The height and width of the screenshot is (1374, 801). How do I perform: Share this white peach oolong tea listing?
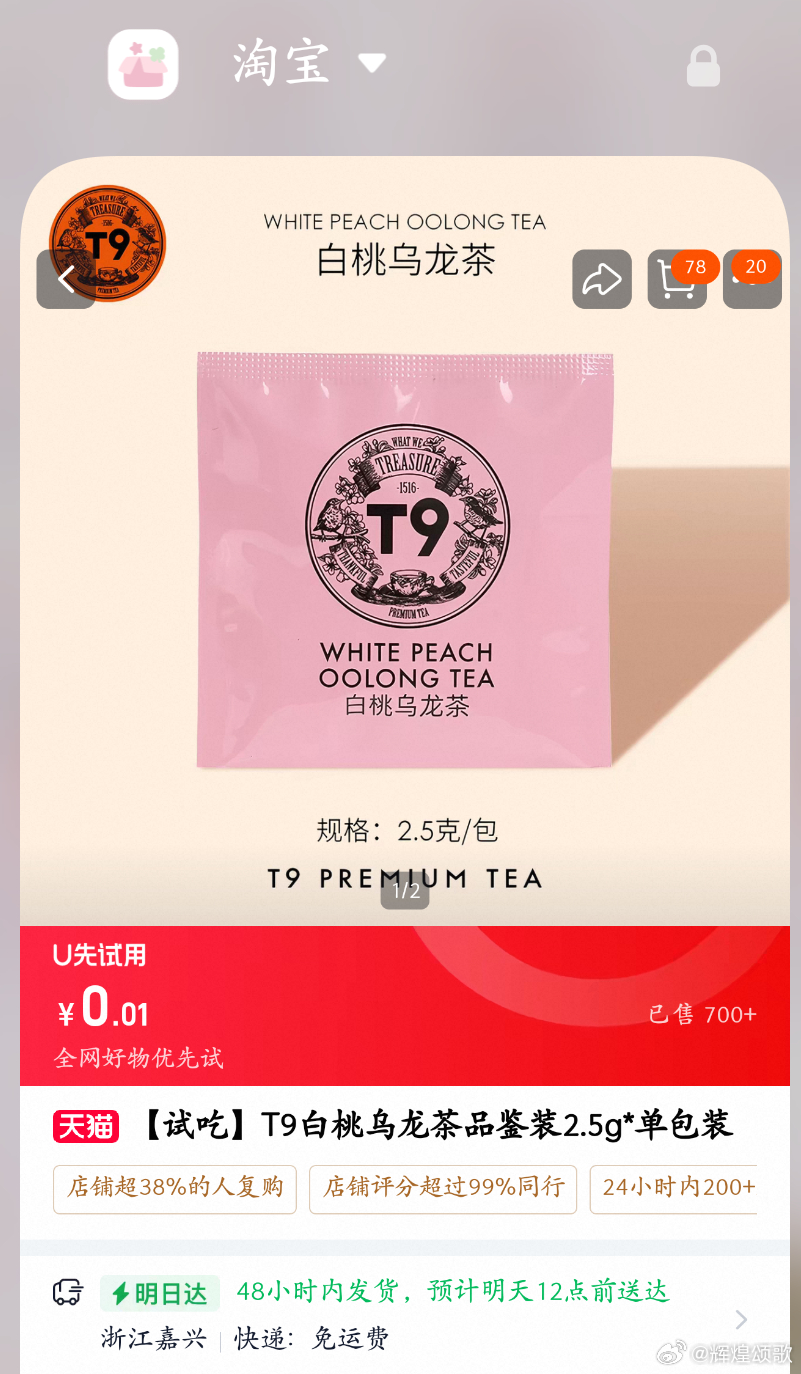point(602,279)
